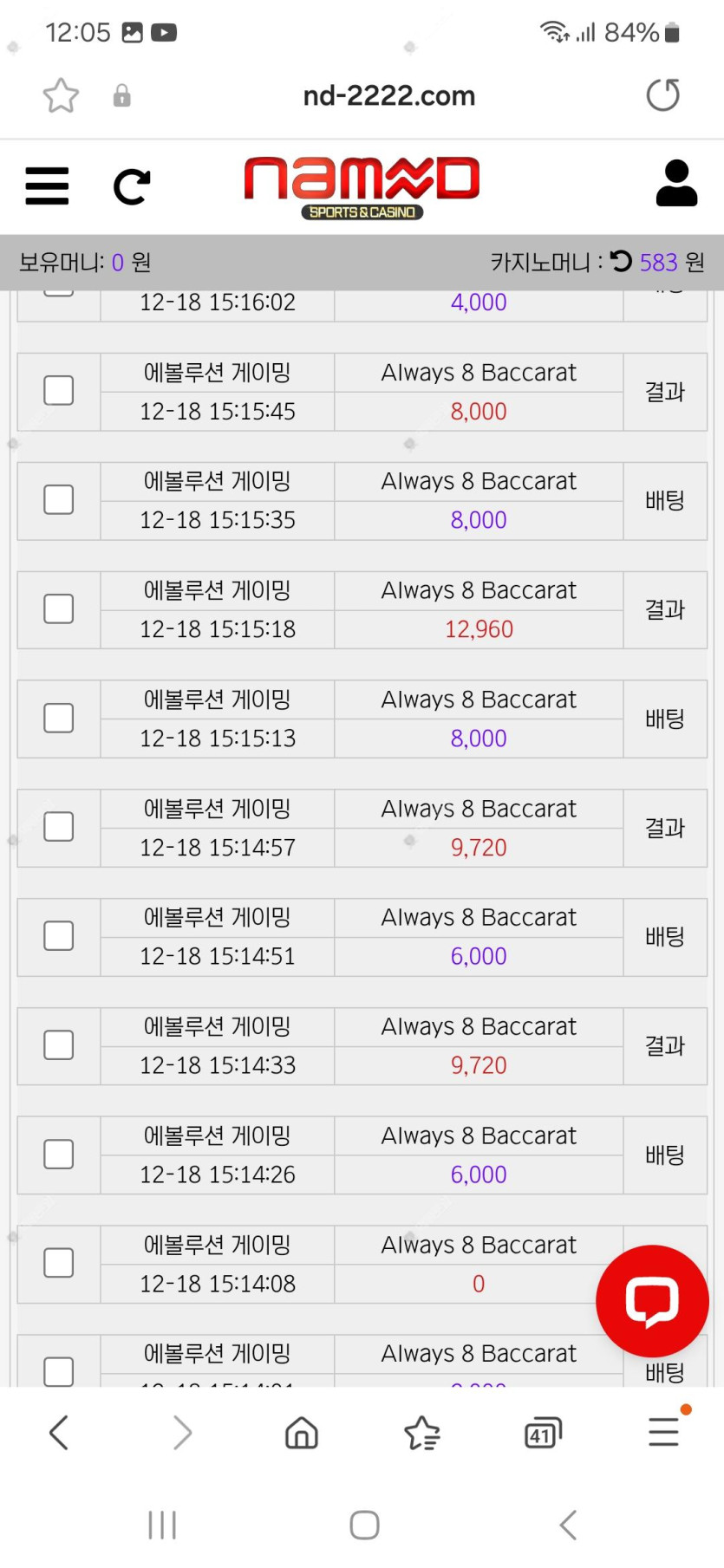Select the checkbox for the 15:15:35 bet
The height and width of the screenshot is (1568, 724).
(59, 500)
